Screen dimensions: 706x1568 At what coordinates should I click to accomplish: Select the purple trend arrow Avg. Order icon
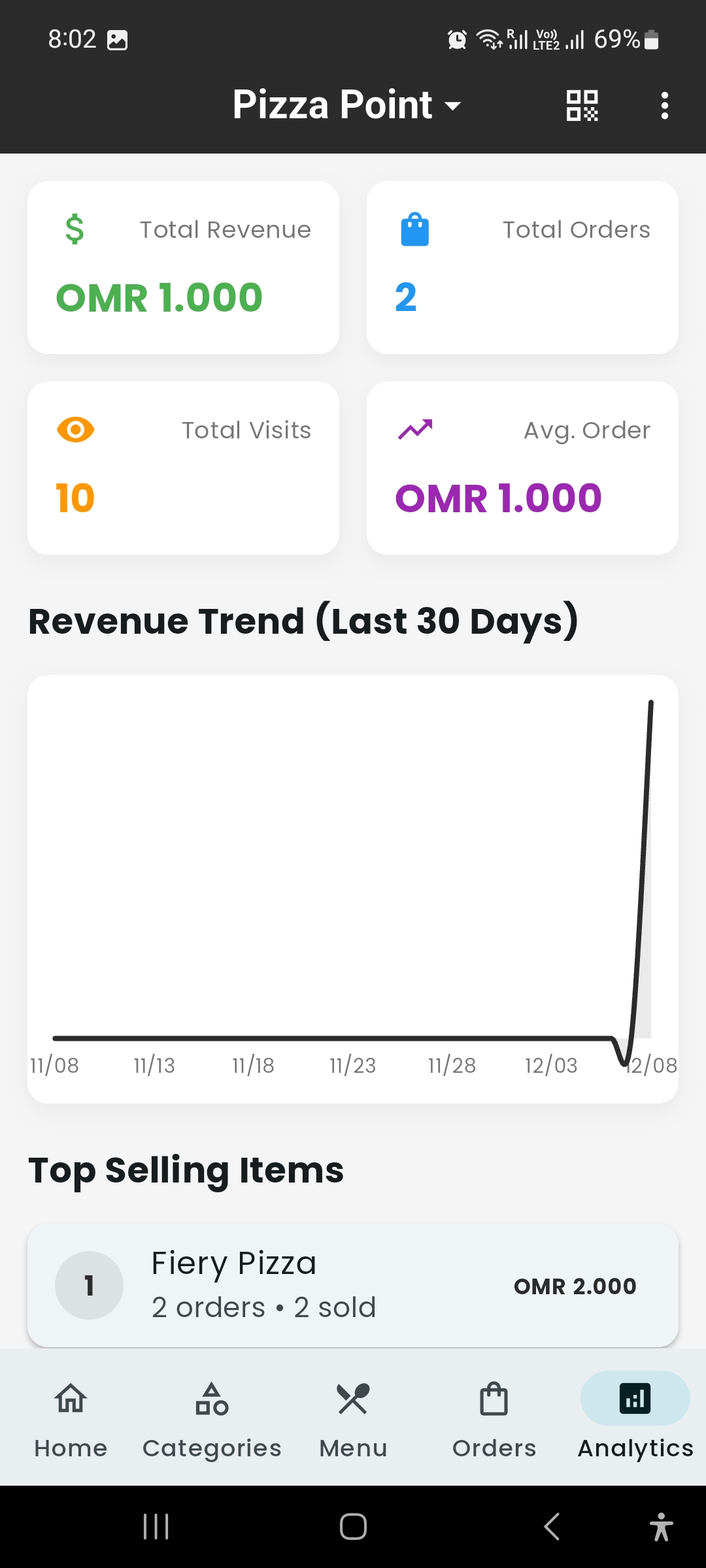[416, 428]
